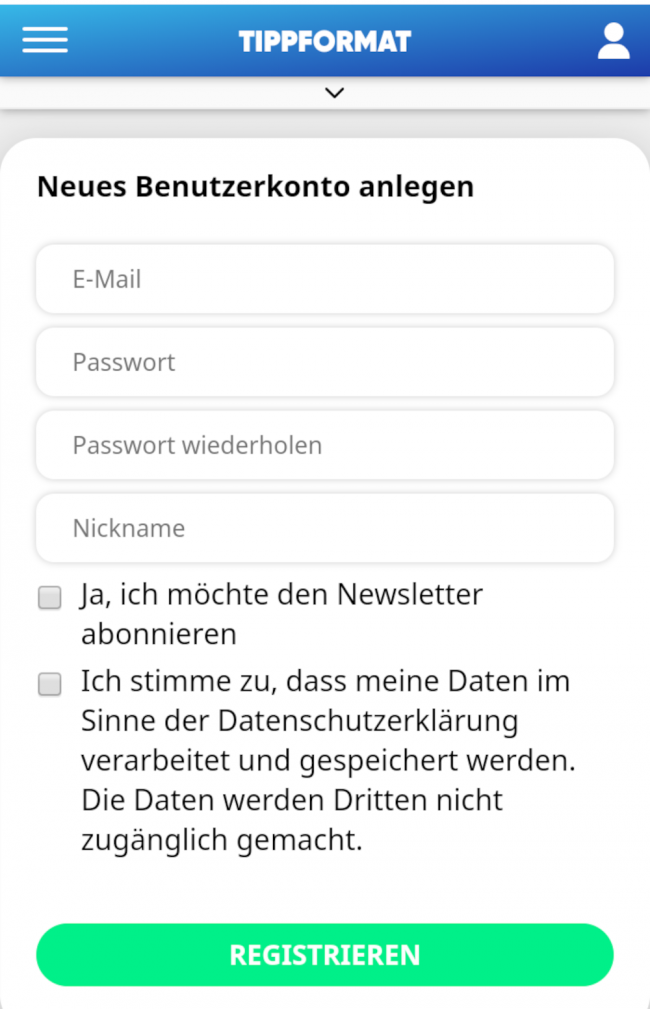This screenshot has height=1009, width=650.
Task: Tap the Registrieren button
Action: [x=325, y=955]
